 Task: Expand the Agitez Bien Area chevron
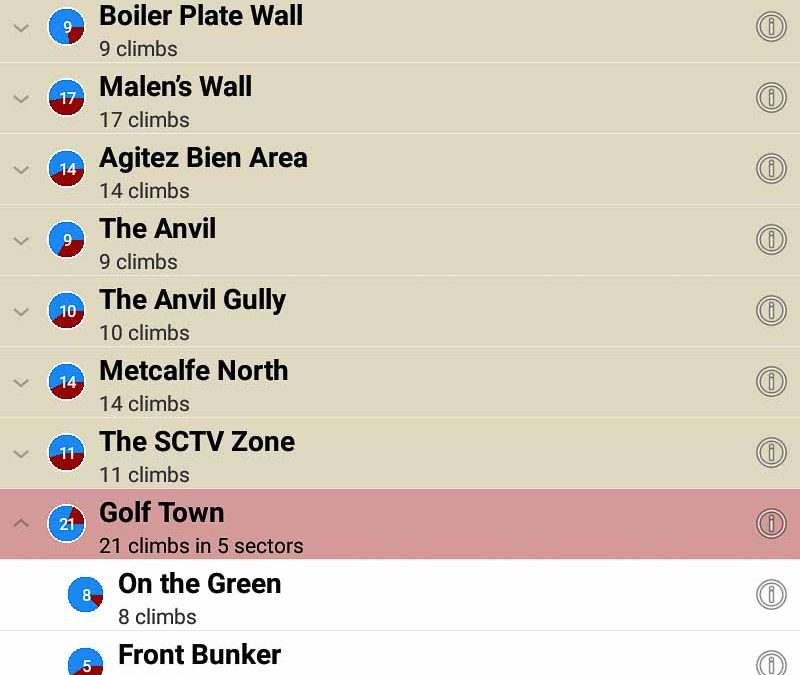point(21,169)
